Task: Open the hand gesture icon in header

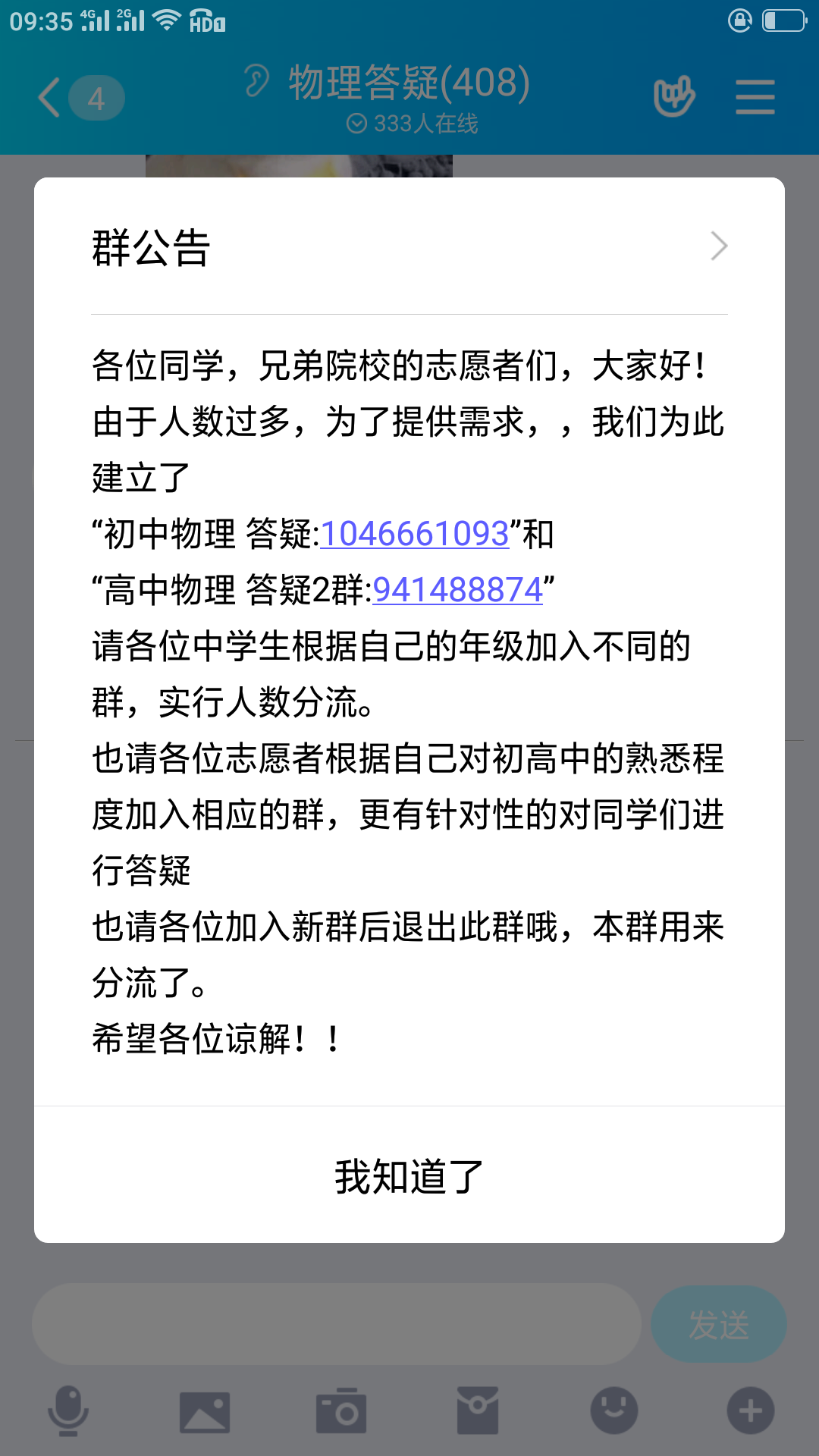Action: [x=674, y=97]
